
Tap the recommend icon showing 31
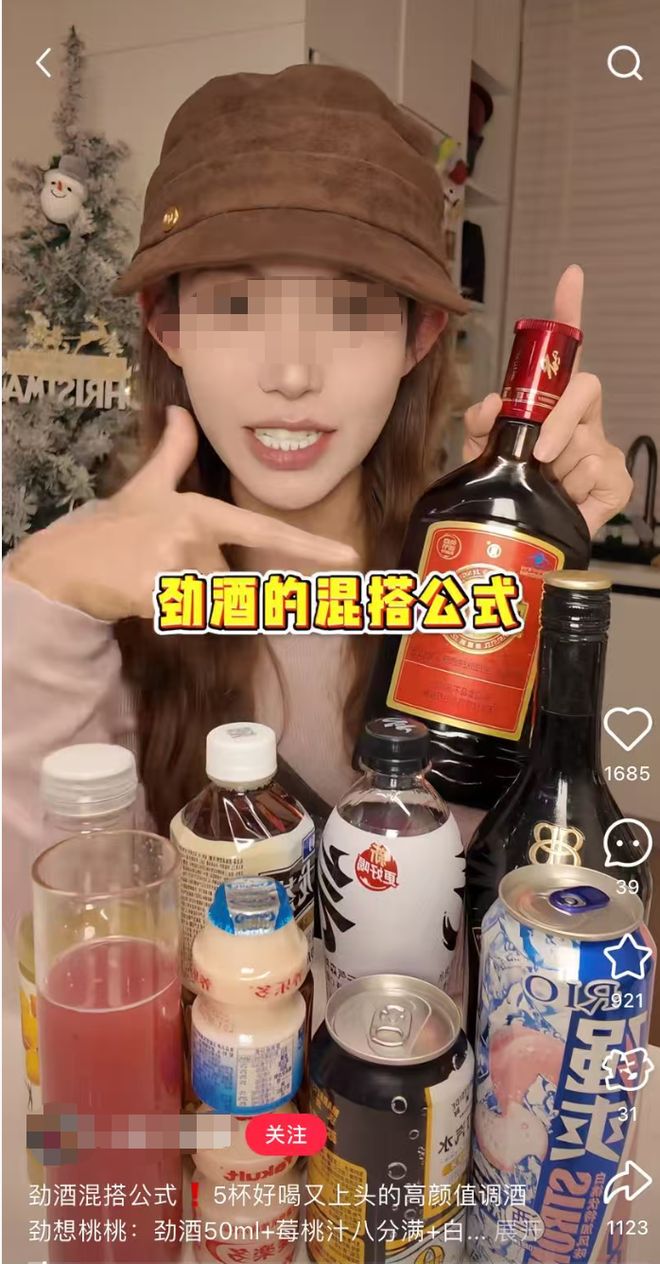[x=627, y=1070]
